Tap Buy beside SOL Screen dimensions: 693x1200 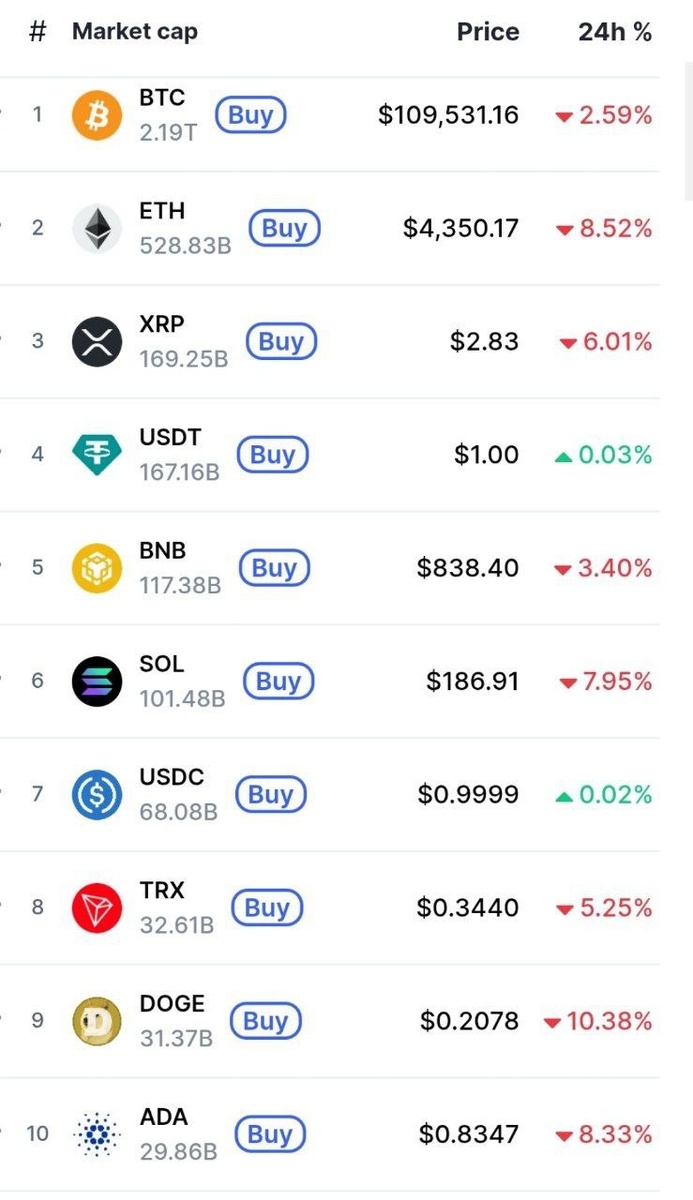click(278, 681)
